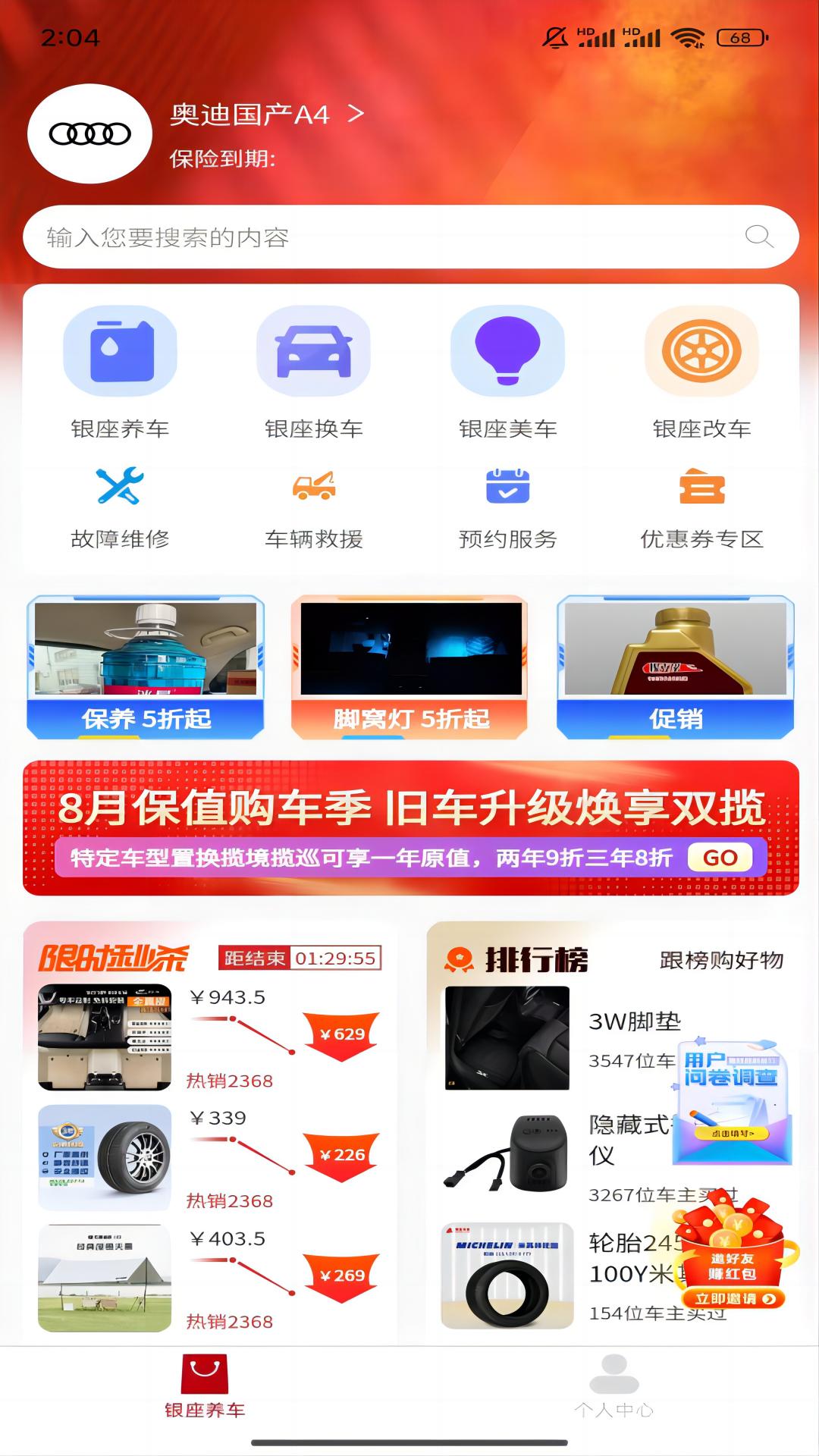Open the 保养 5折起 banner
Viewport: 819px width, 1456px height.
(146, 666)
